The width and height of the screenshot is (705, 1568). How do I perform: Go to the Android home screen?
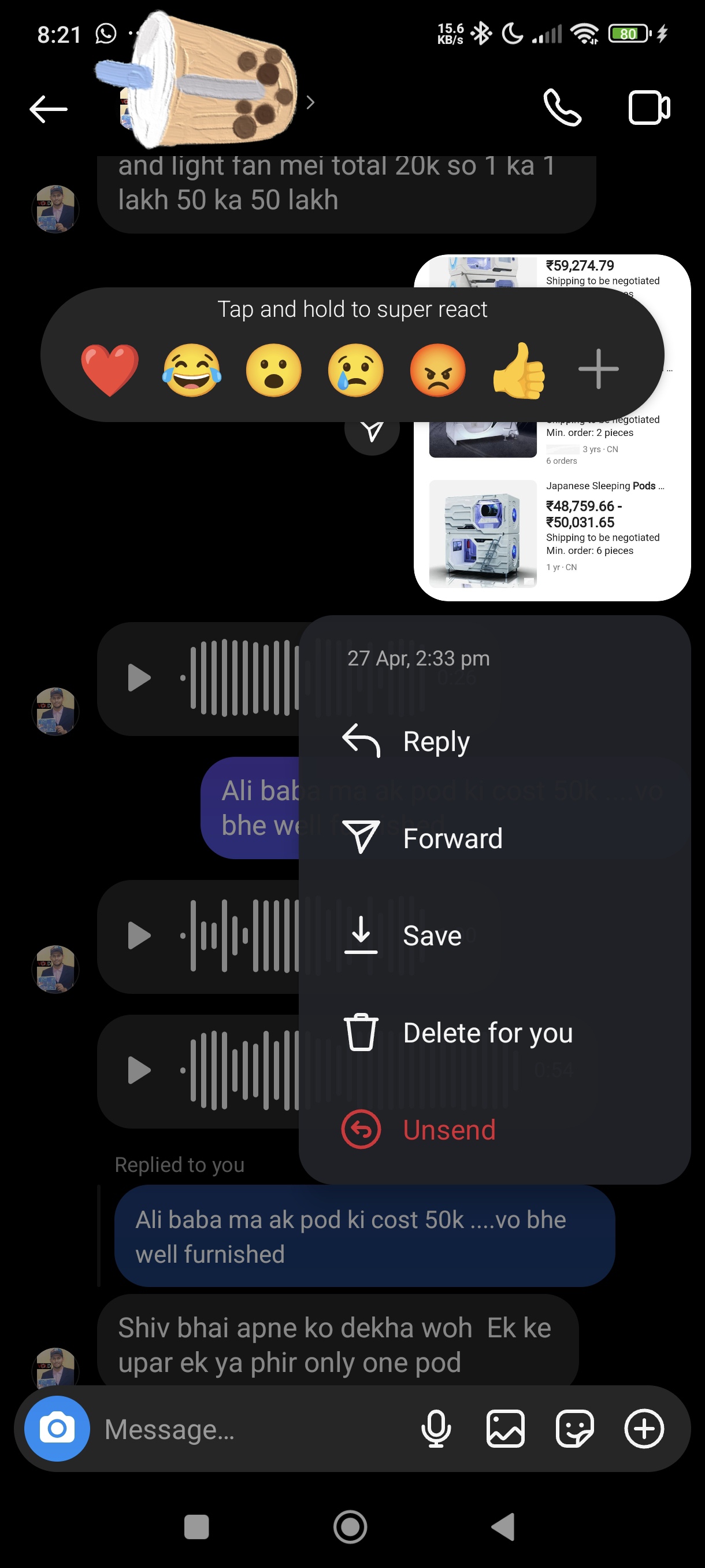[350, 1526]
